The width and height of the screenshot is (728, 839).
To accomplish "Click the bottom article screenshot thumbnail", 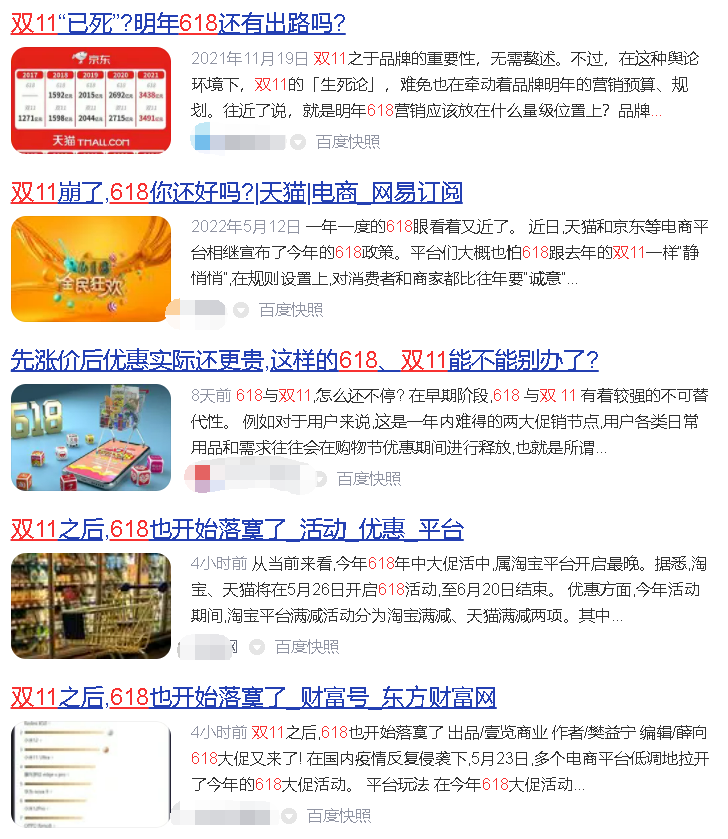I will point(91,773).
